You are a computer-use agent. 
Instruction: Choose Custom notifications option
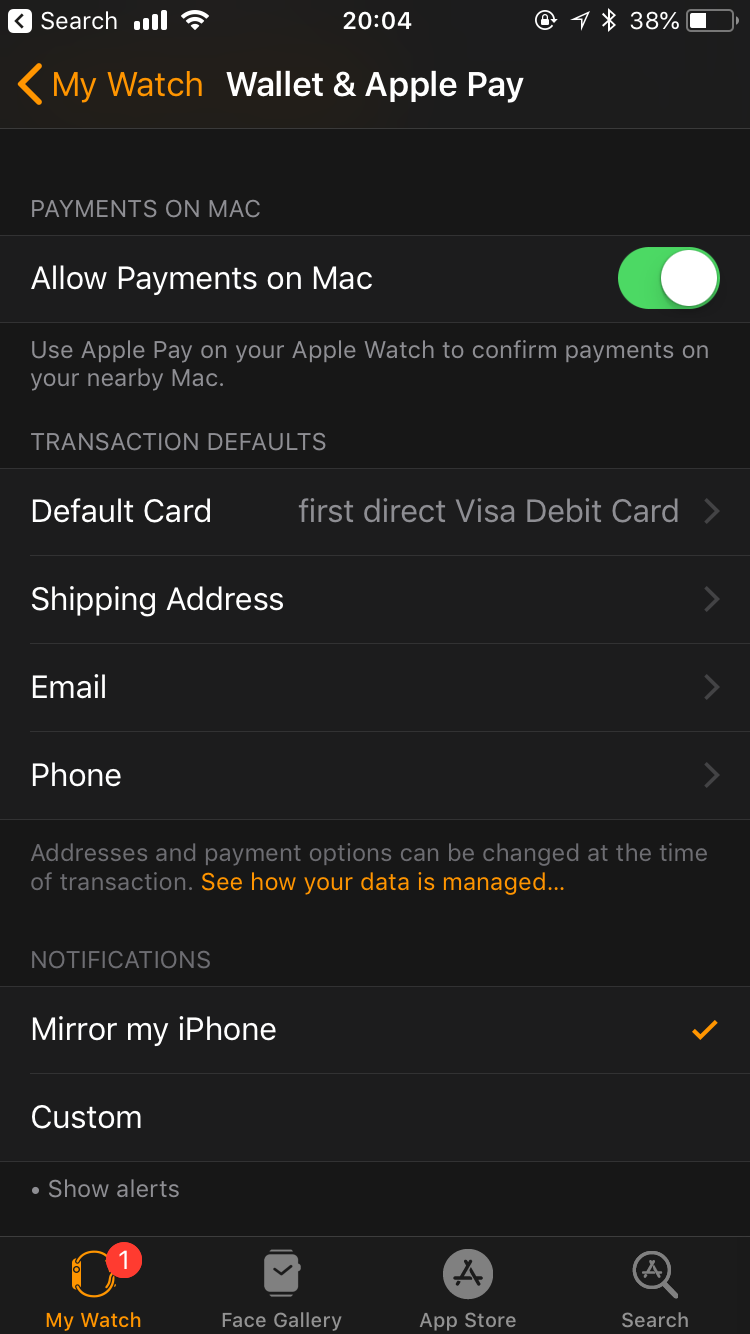point(375,1117)
